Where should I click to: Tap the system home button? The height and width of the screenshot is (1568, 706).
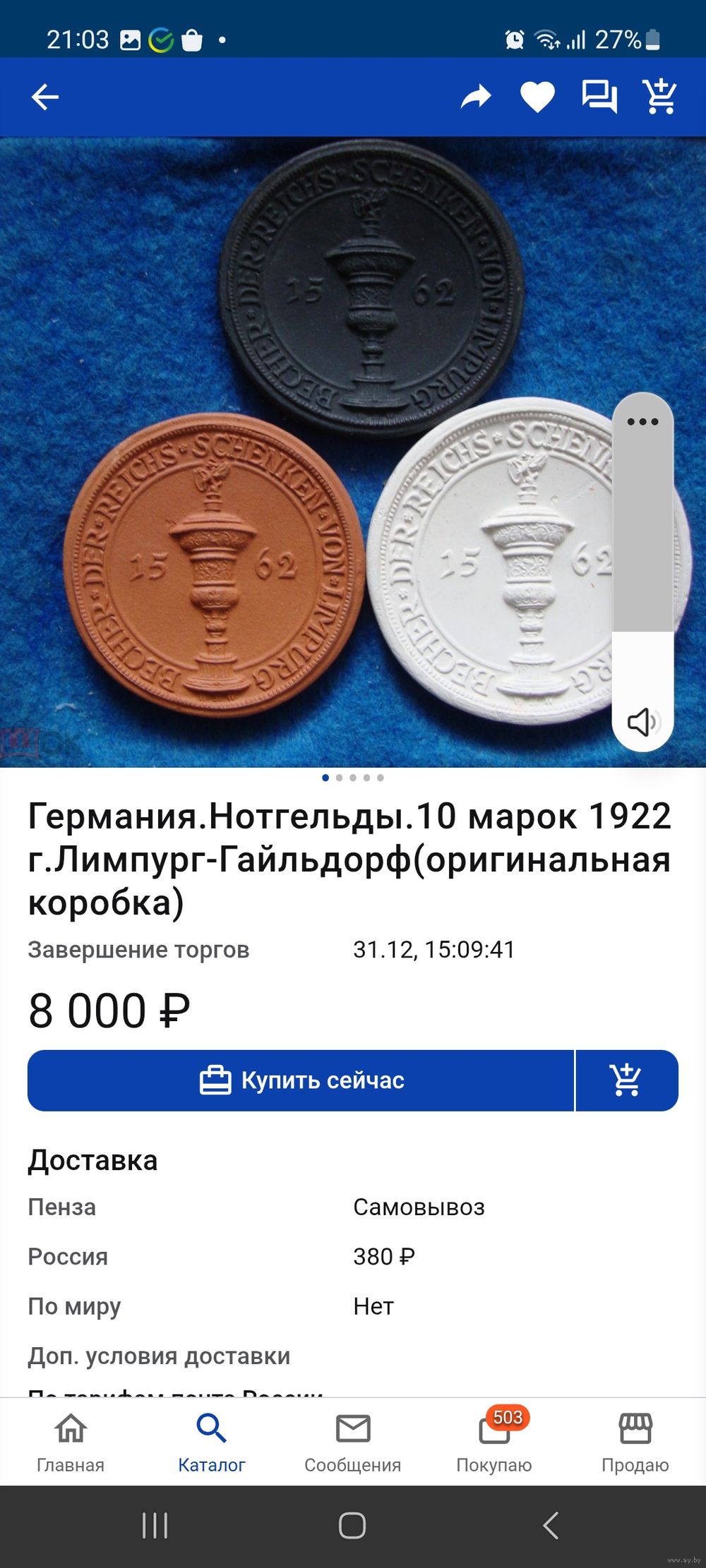coord(352,1525)
